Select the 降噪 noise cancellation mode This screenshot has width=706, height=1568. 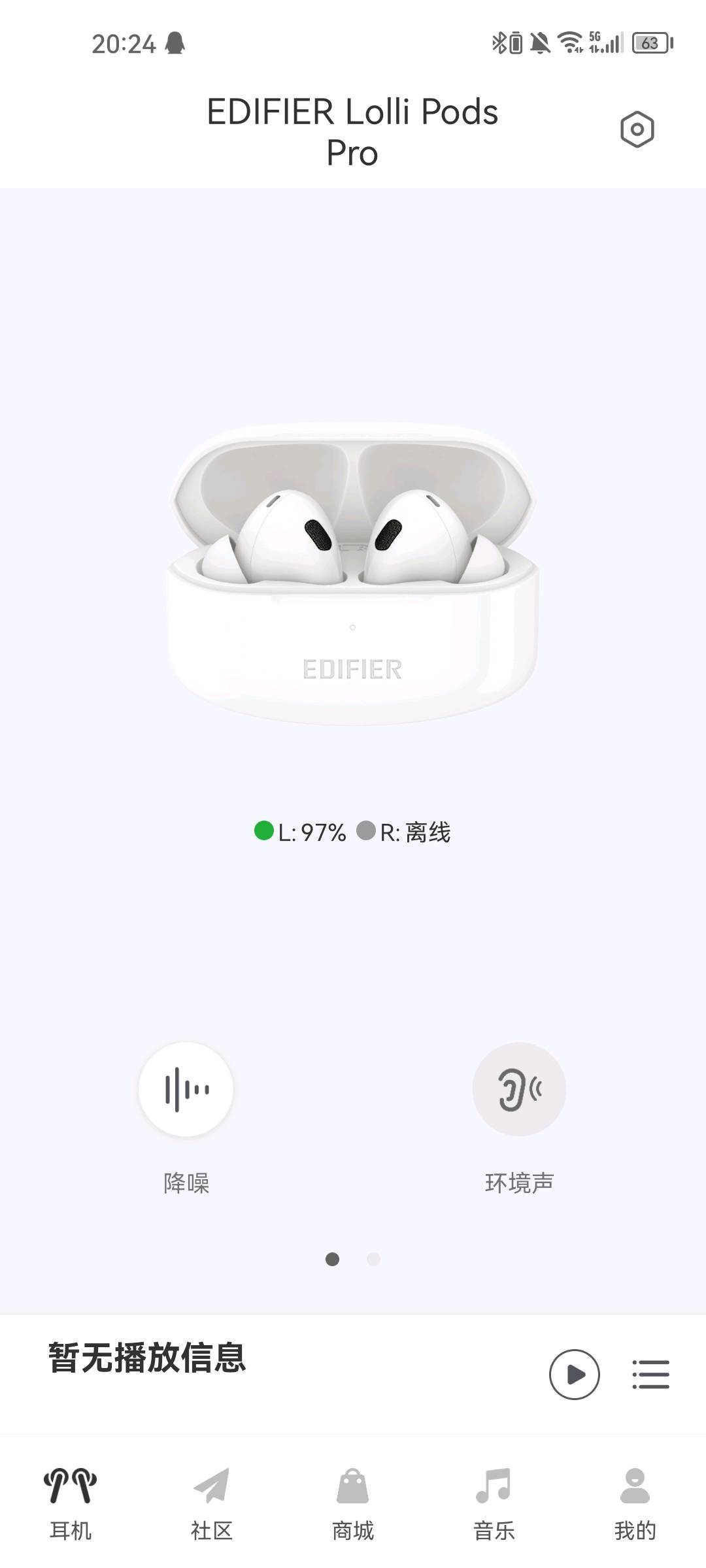point(186,1089)
